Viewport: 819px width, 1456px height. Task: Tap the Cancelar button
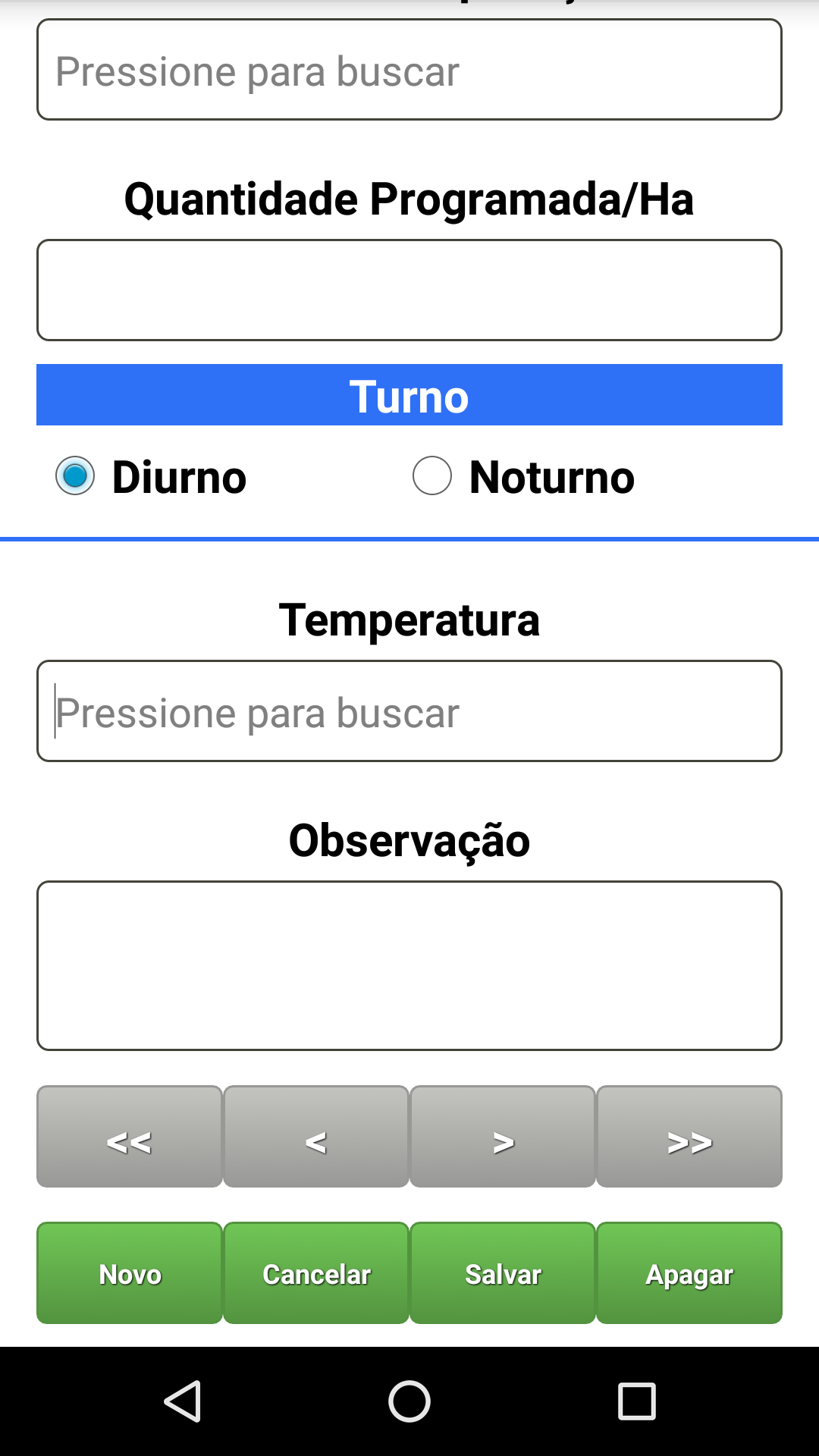pyautogui.click(x=316, y=1273)
